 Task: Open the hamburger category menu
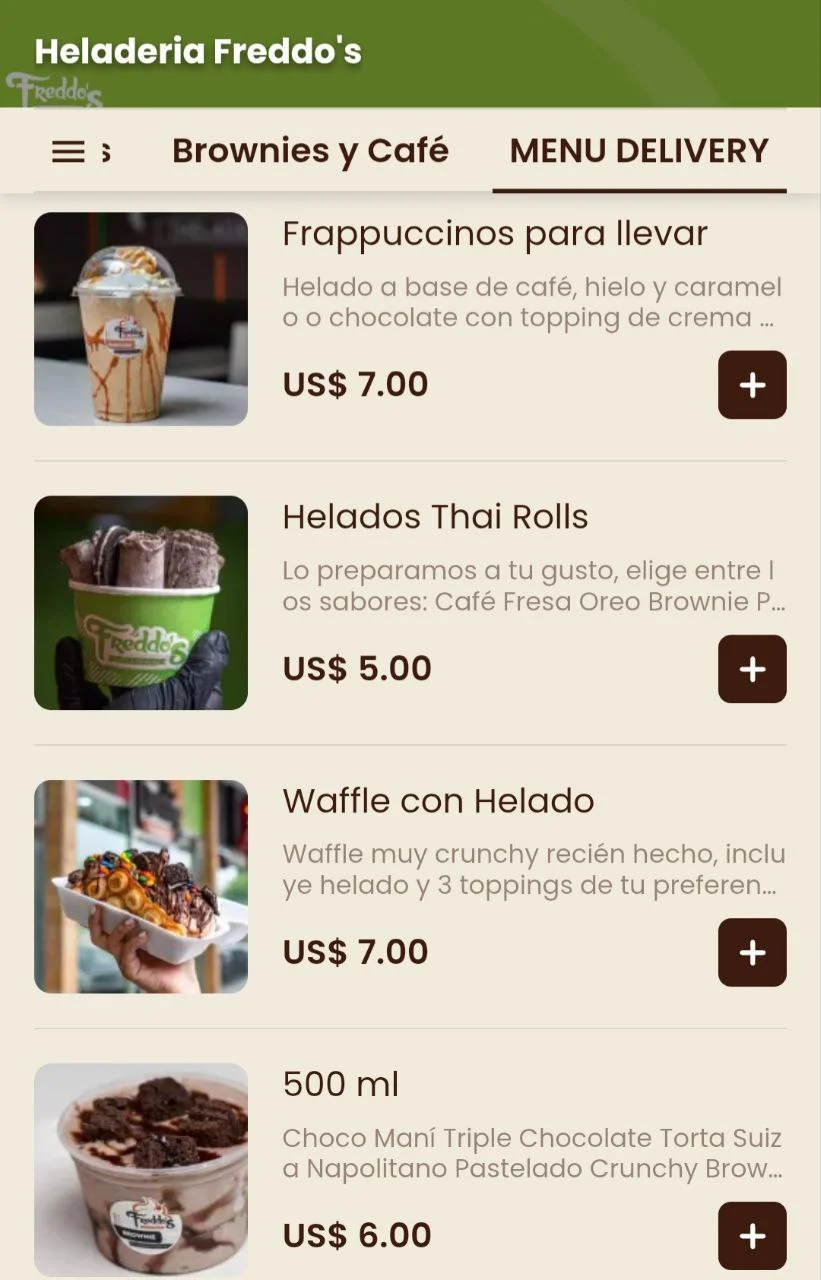68,151
